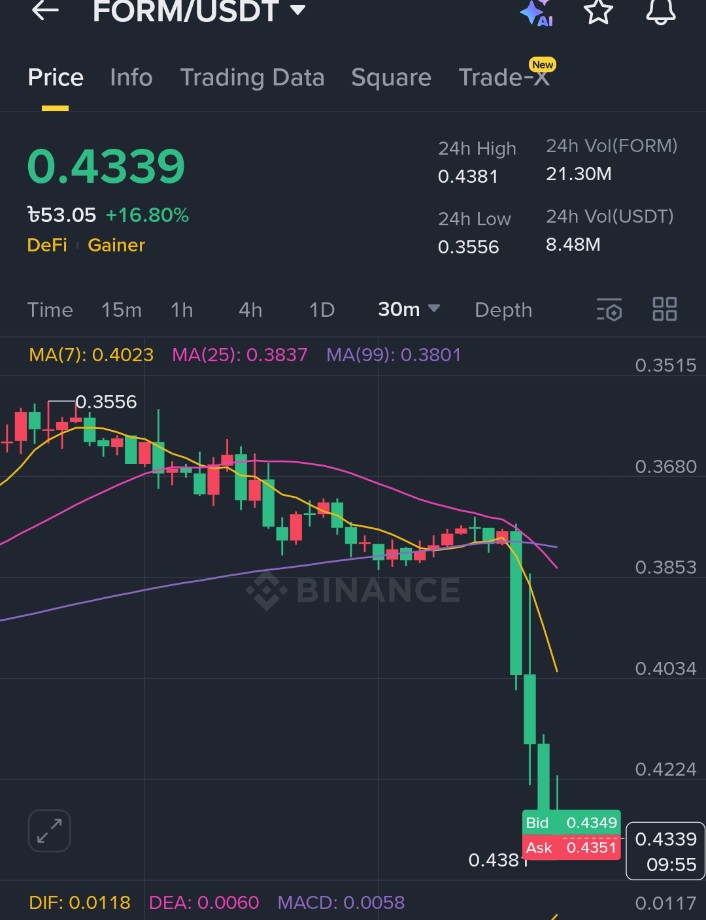
Task: Expand the chart to full screen
Action: [49, 830]
